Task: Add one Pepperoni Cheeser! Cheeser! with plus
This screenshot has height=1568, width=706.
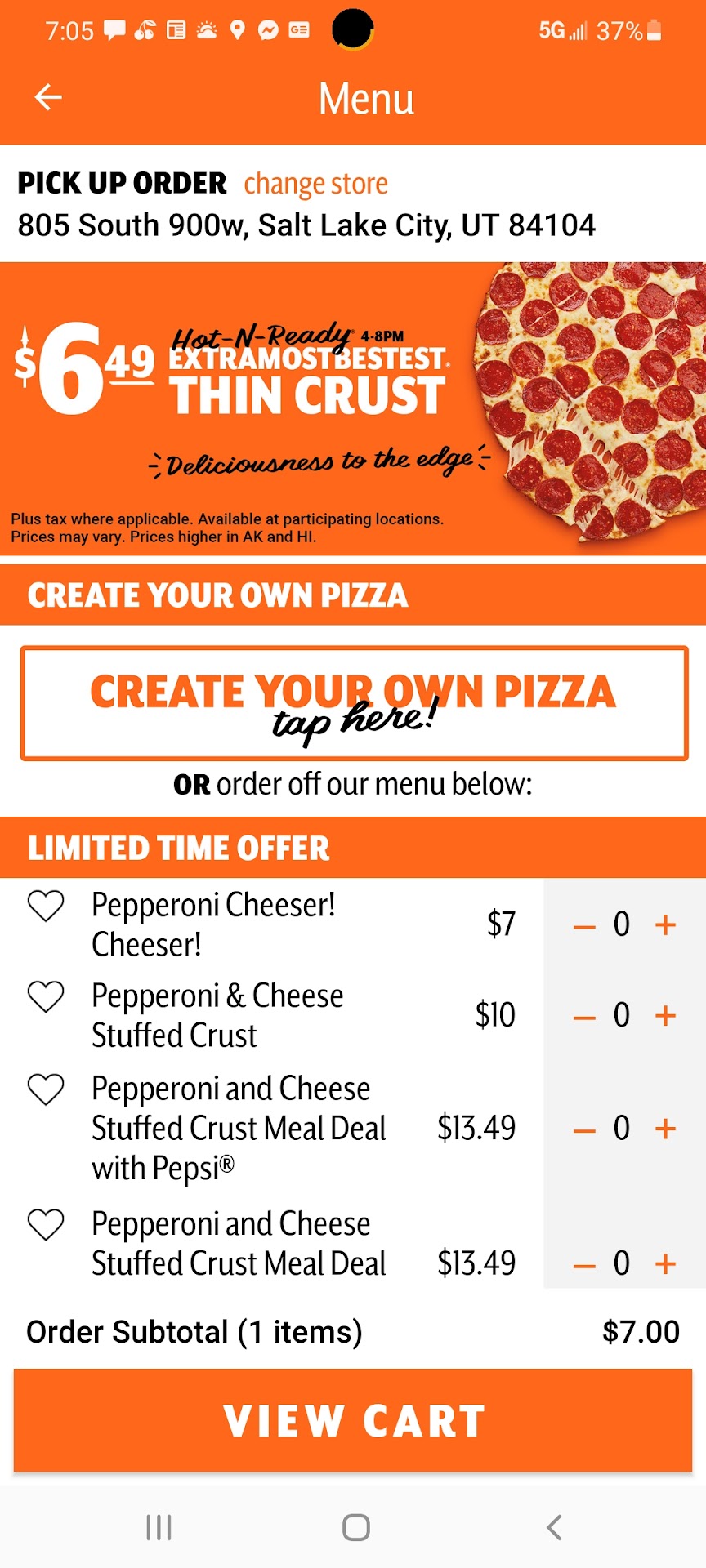Action: 666,925
